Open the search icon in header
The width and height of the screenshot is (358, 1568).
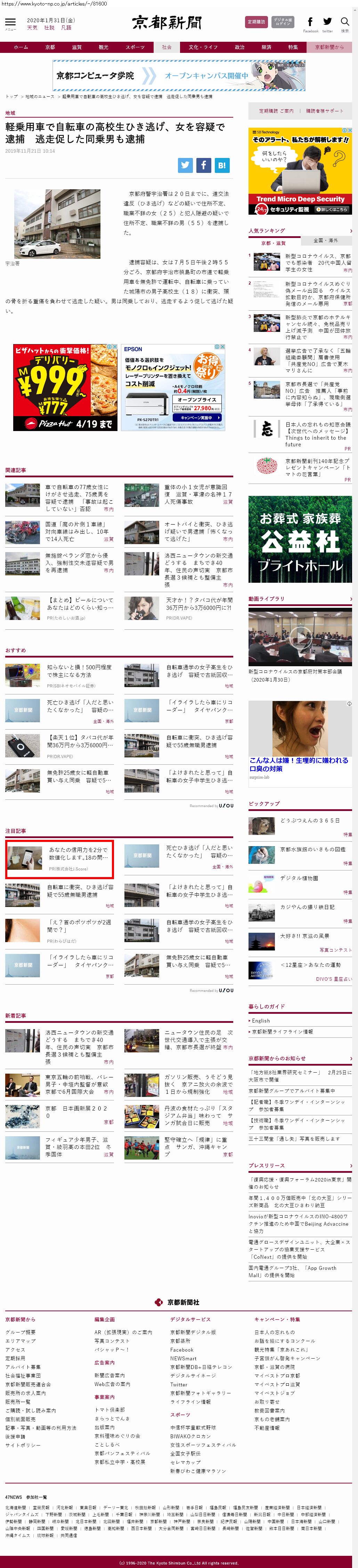pyautogui.click(x=345, y=23)
